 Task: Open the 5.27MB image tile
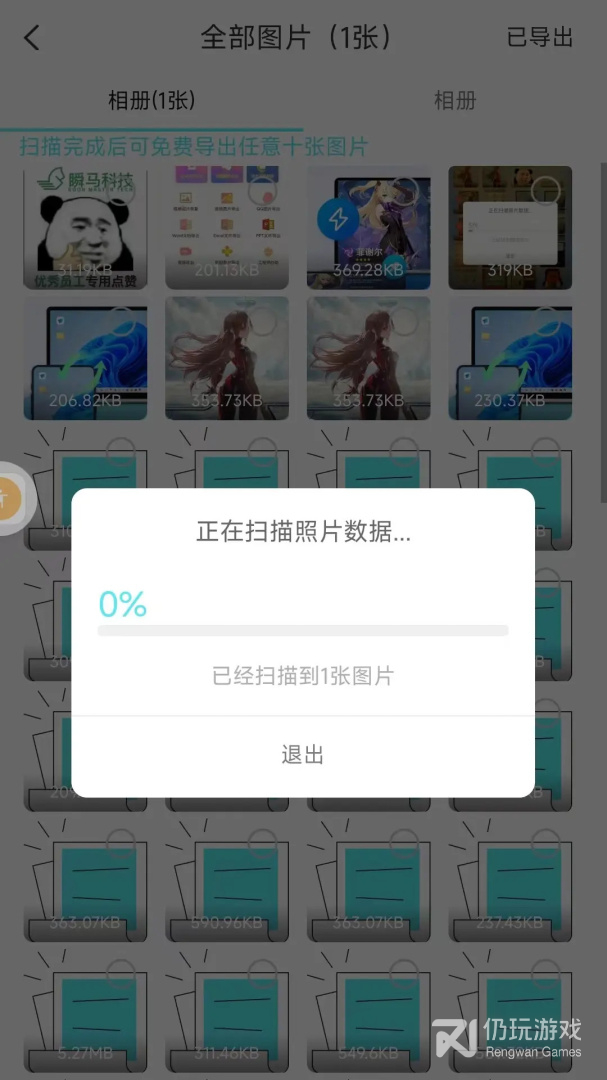(x=85, y=1010)
